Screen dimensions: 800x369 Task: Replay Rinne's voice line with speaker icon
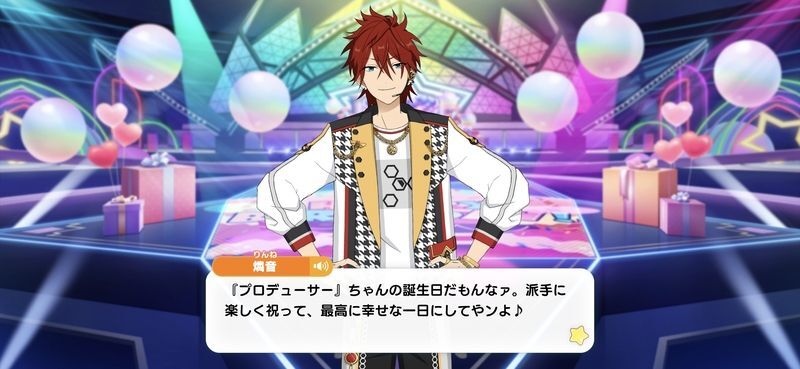click(321, 266)
